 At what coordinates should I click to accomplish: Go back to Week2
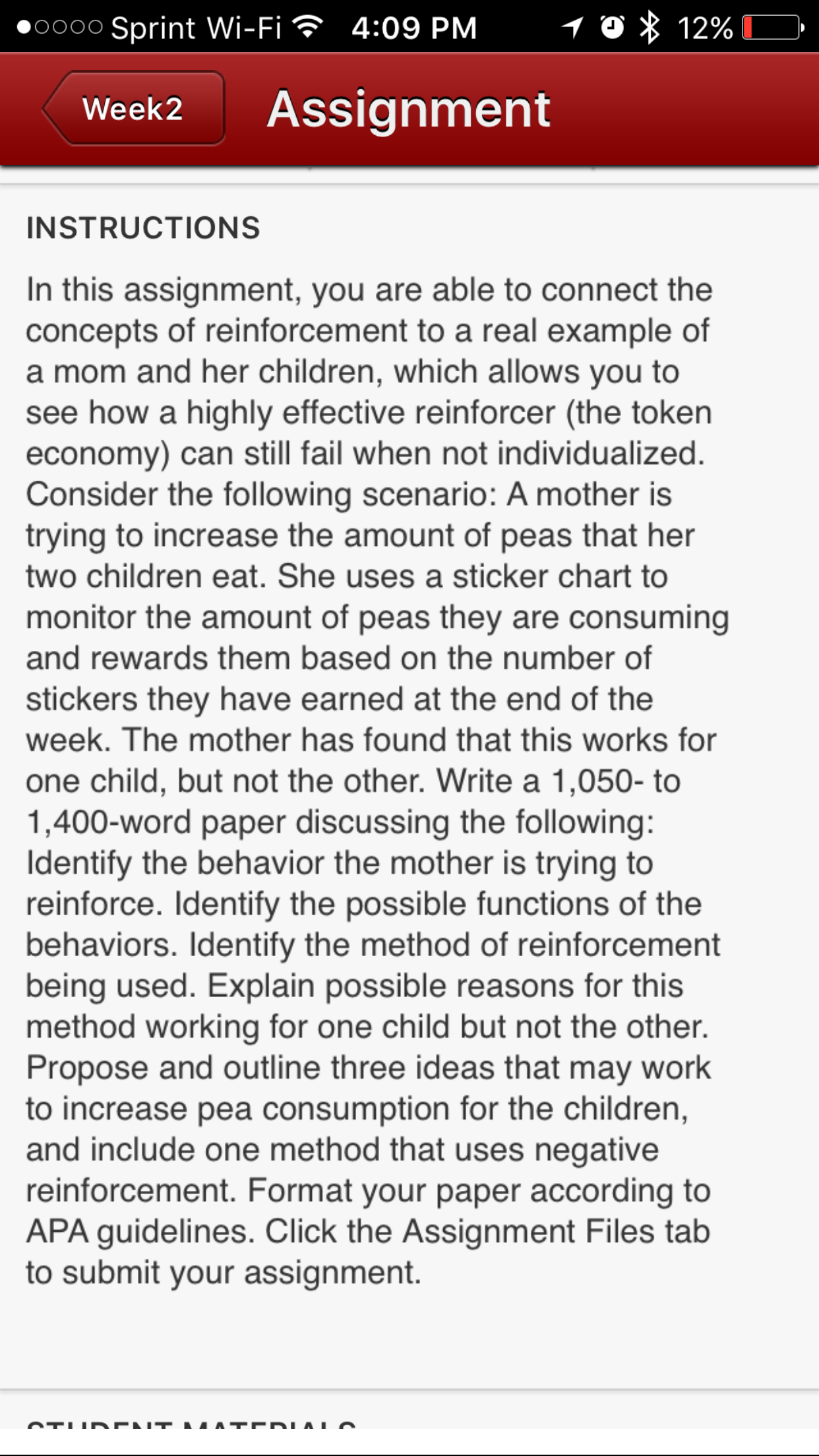(x=134, y=108)
